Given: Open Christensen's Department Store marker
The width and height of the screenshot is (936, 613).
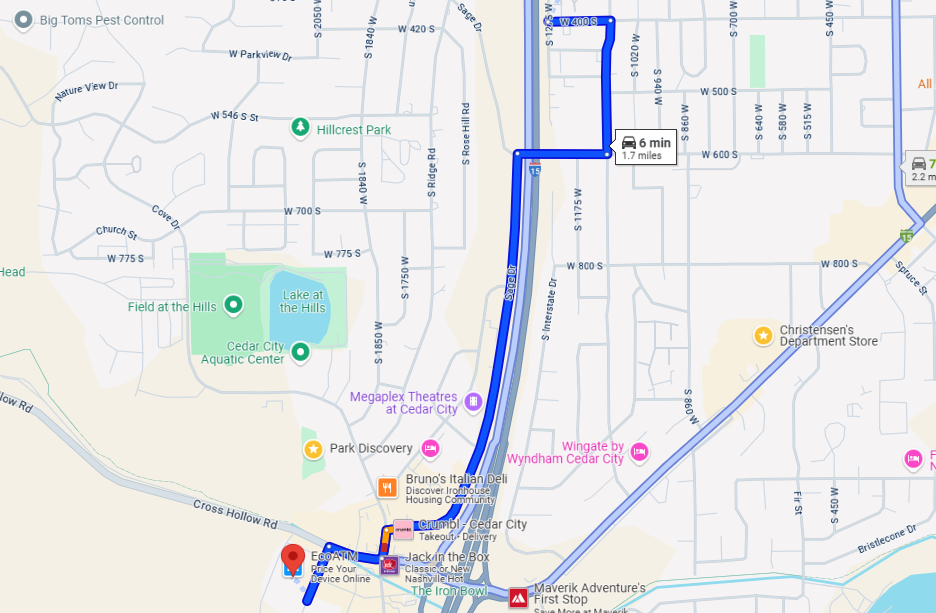Looking at the screenshot, I should 763,334.
